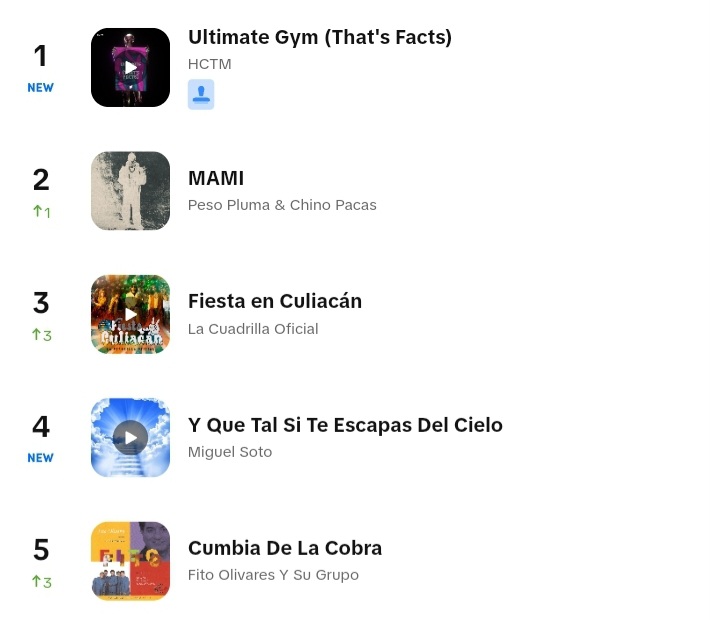The width and height of the screenshot is (710, 620).
Task: Open Ultimate Gym (That's Facts) song title
Action: coord(320,37)
